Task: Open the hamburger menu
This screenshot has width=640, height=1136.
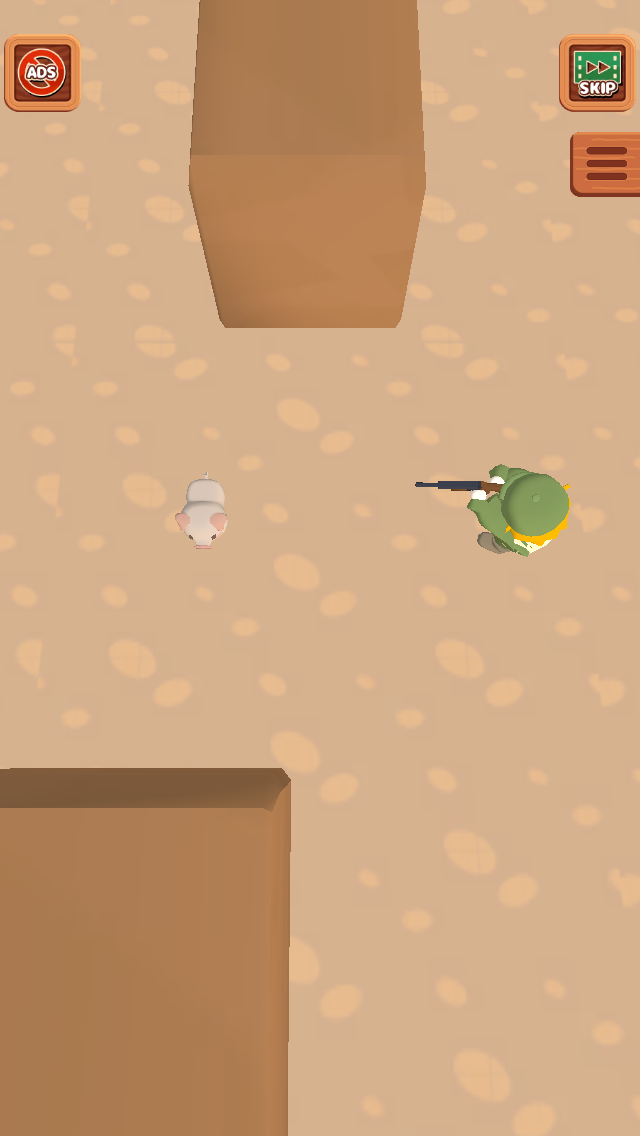Action: coord(606,164)
